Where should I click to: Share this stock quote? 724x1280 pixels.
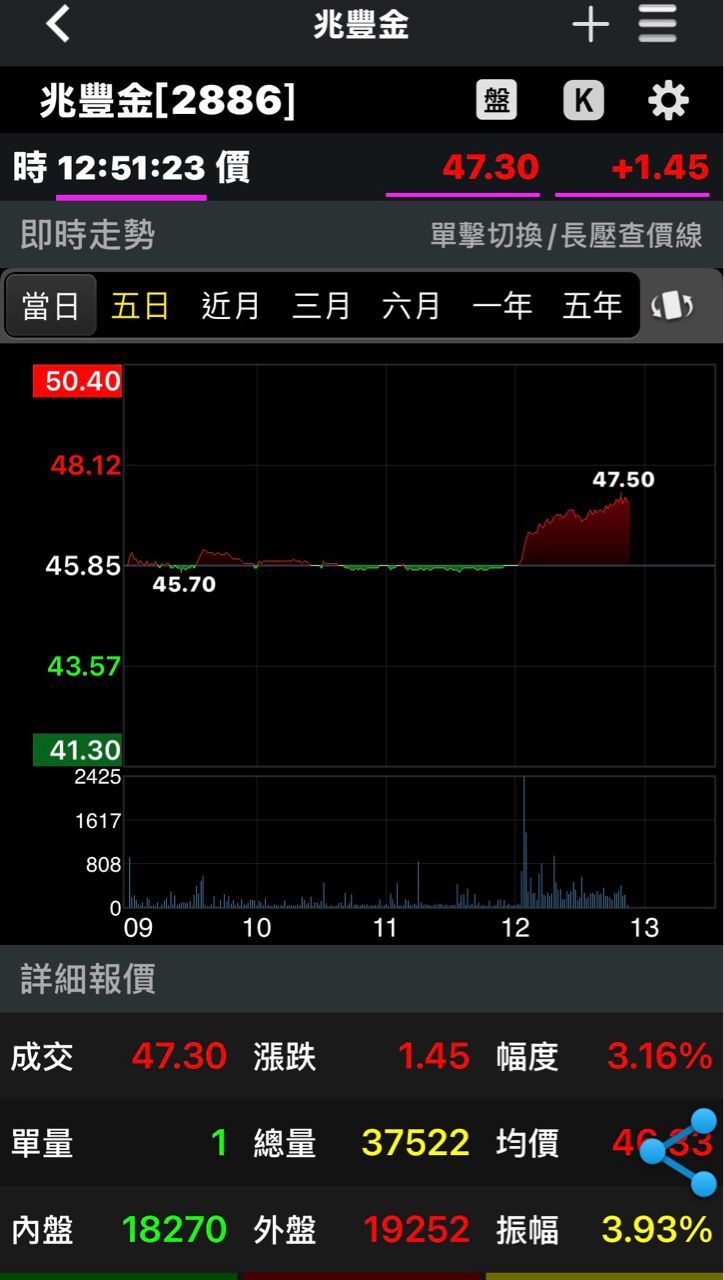tap(680, 1152)
